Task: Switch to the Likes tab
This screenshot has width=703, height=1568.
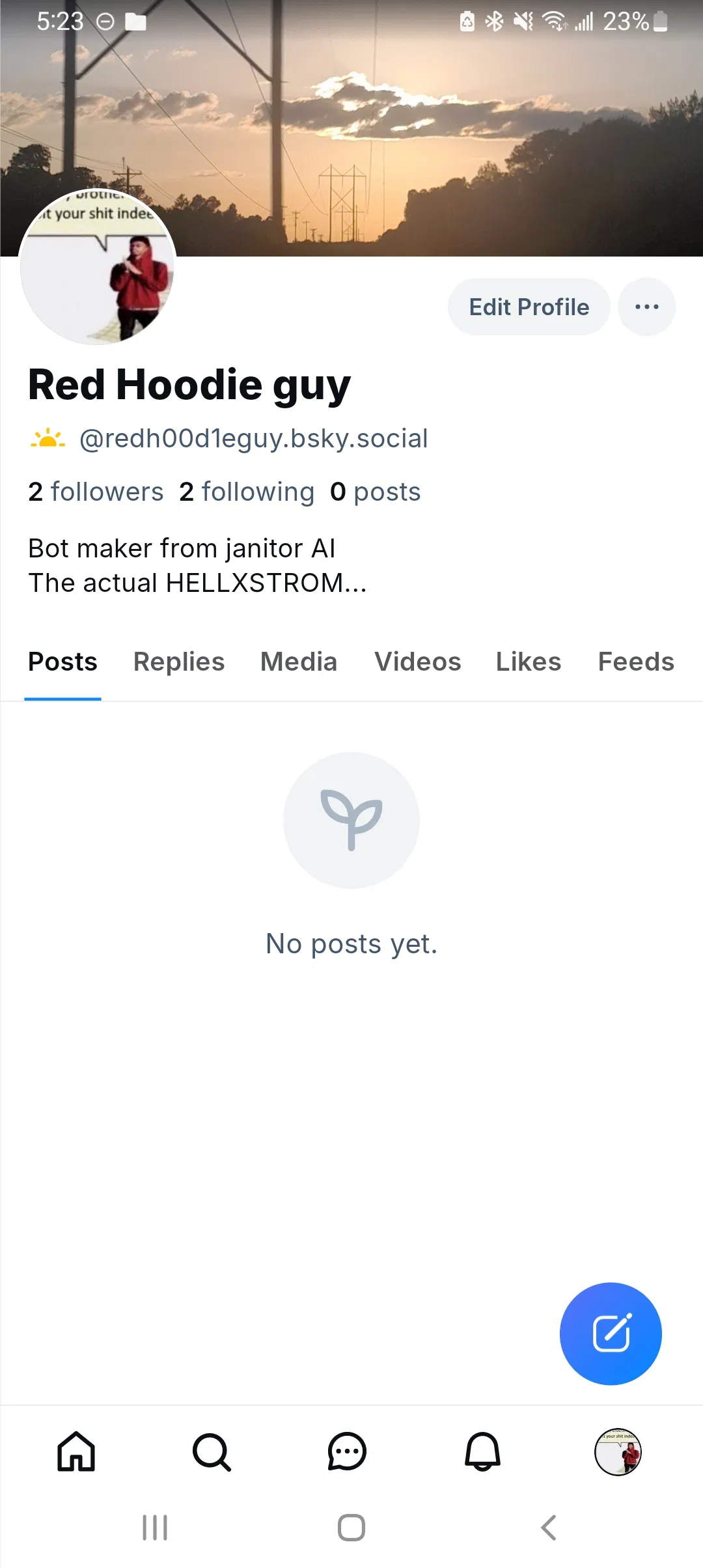Action: (x=528, y=662)
